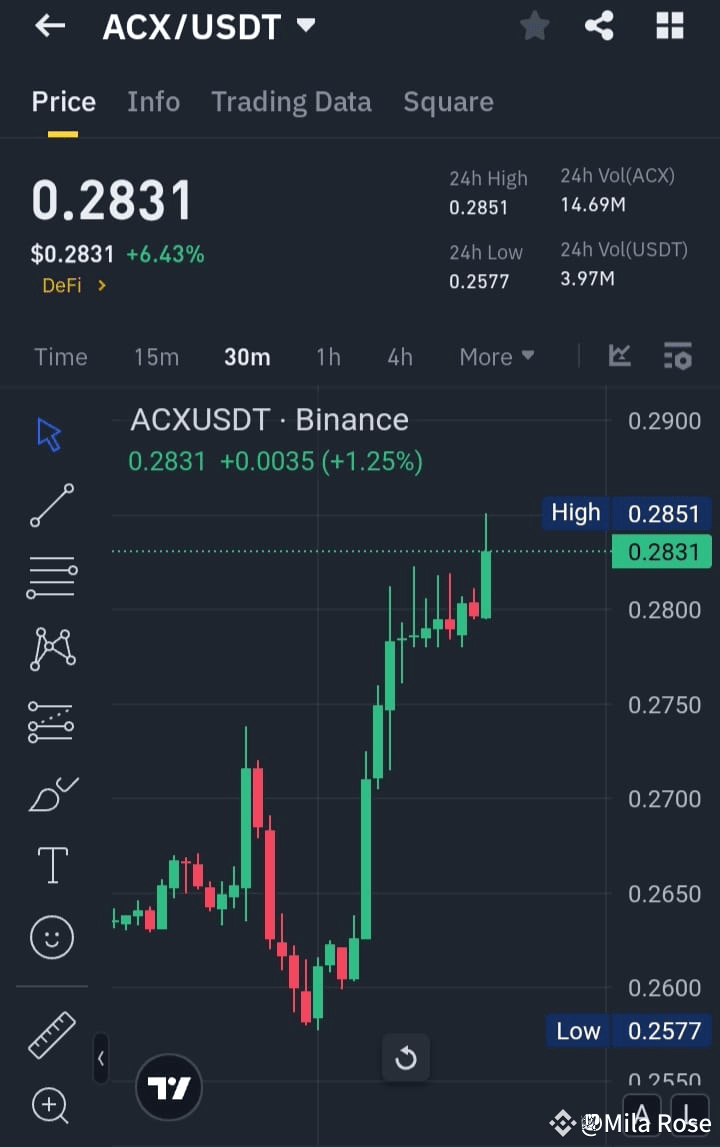Open the magnifier zoom tool
This screenshot has height=1147, width=720.
tap(50, 1106)
